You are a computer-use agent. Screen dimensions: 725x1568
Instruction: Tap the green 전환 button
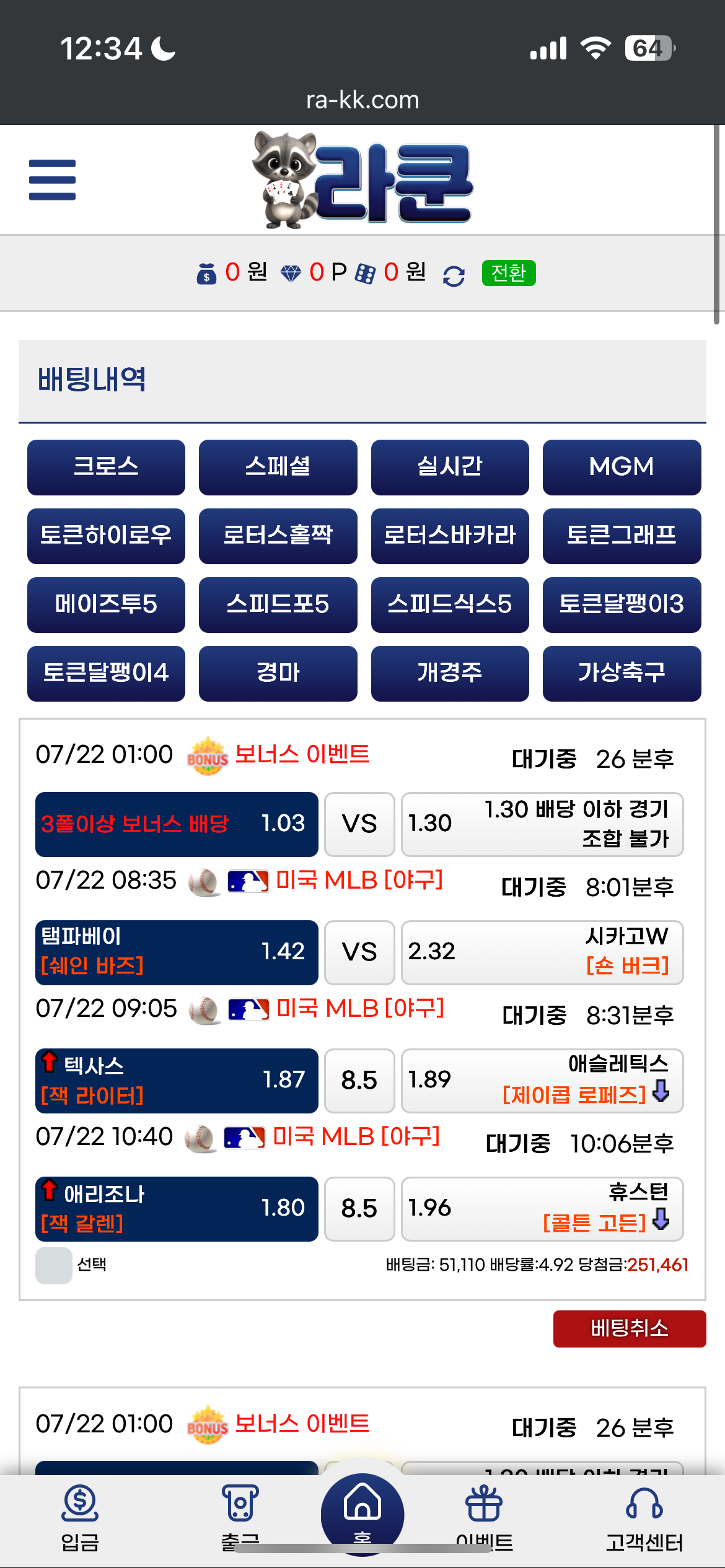(508, 273)
